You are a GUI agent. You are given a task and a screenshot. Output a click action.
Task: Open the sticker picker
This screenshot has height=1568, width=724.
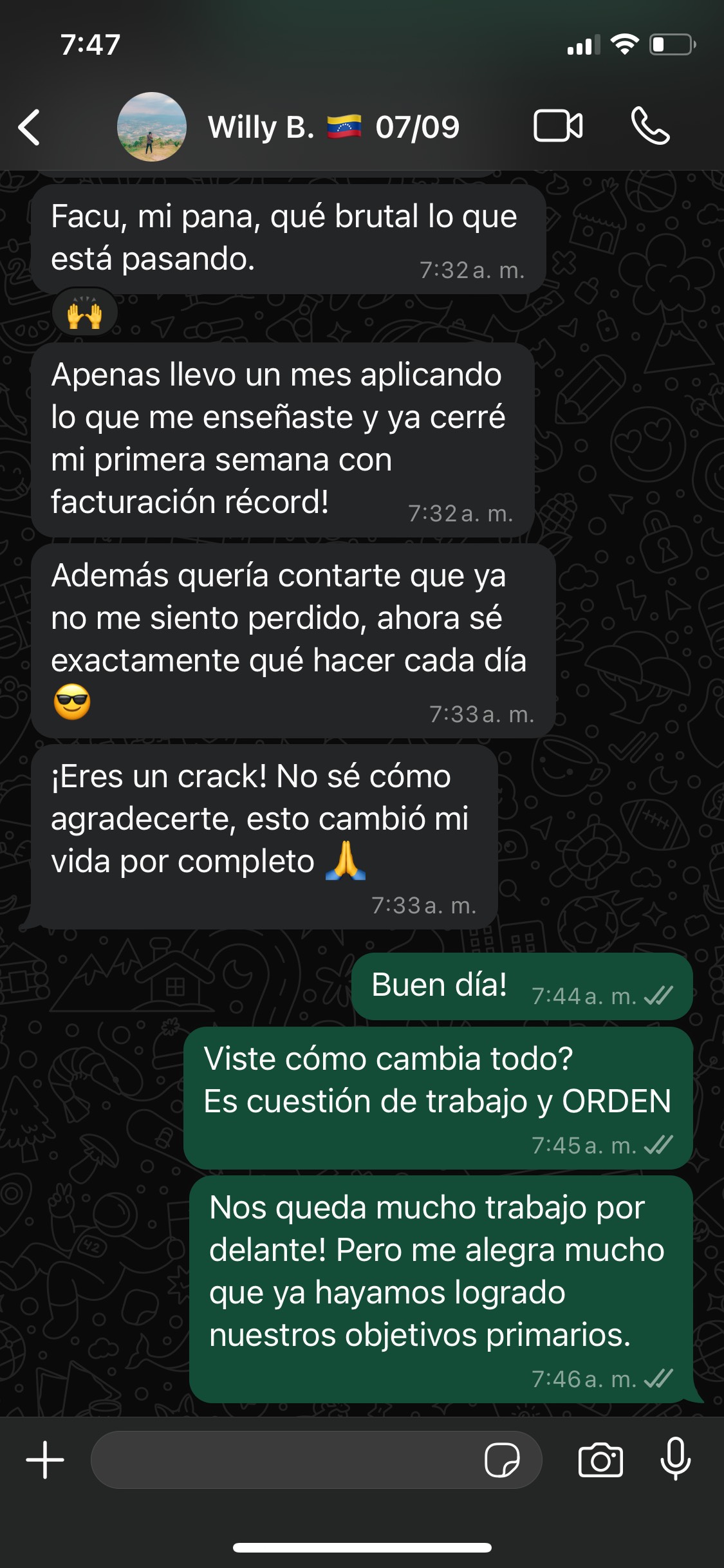point(502,1460)
